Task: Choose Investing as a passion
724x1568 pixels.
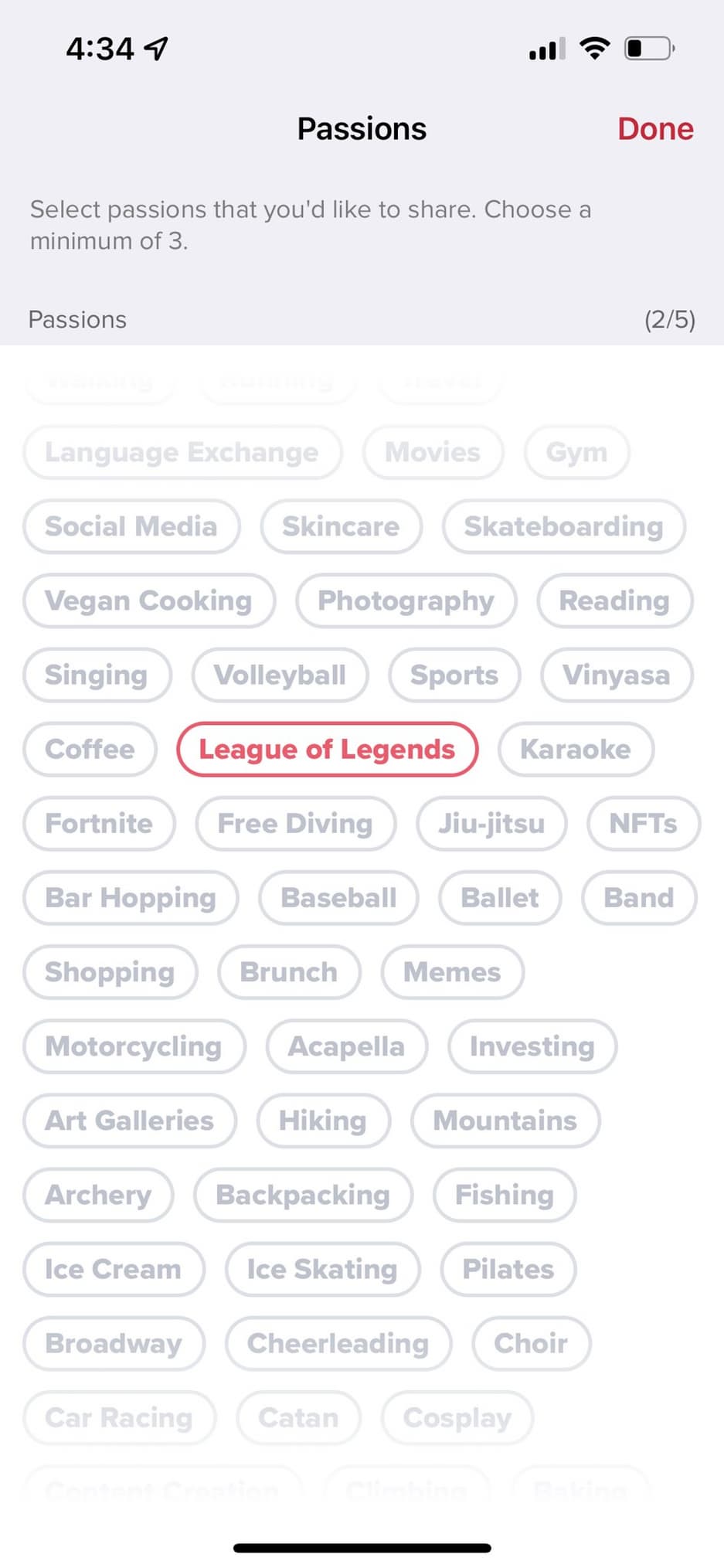Action: point(532,1046)
